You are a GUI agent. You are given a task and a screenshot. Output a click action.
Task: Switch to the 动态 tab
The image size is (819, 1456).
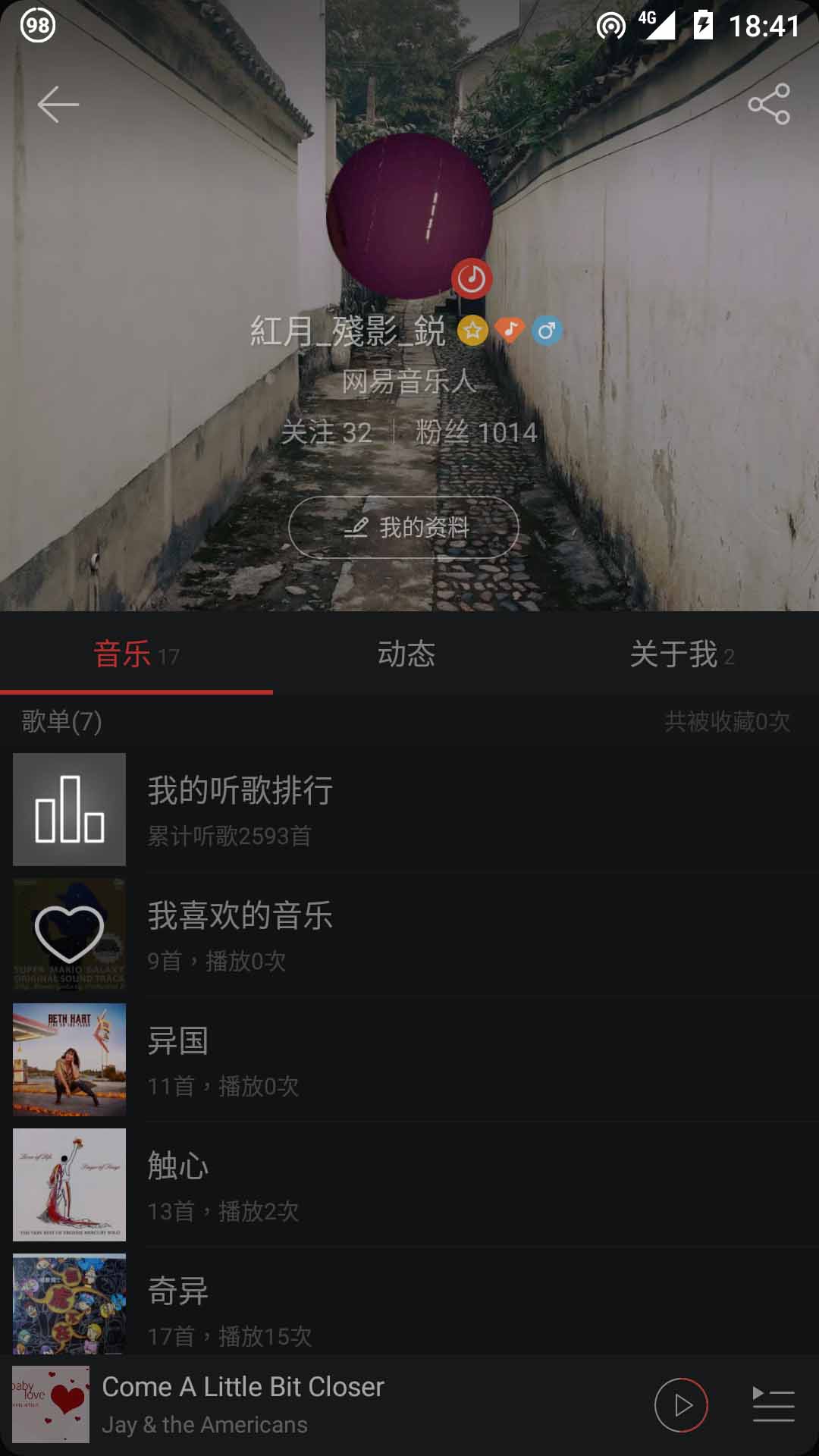[407, 654]
